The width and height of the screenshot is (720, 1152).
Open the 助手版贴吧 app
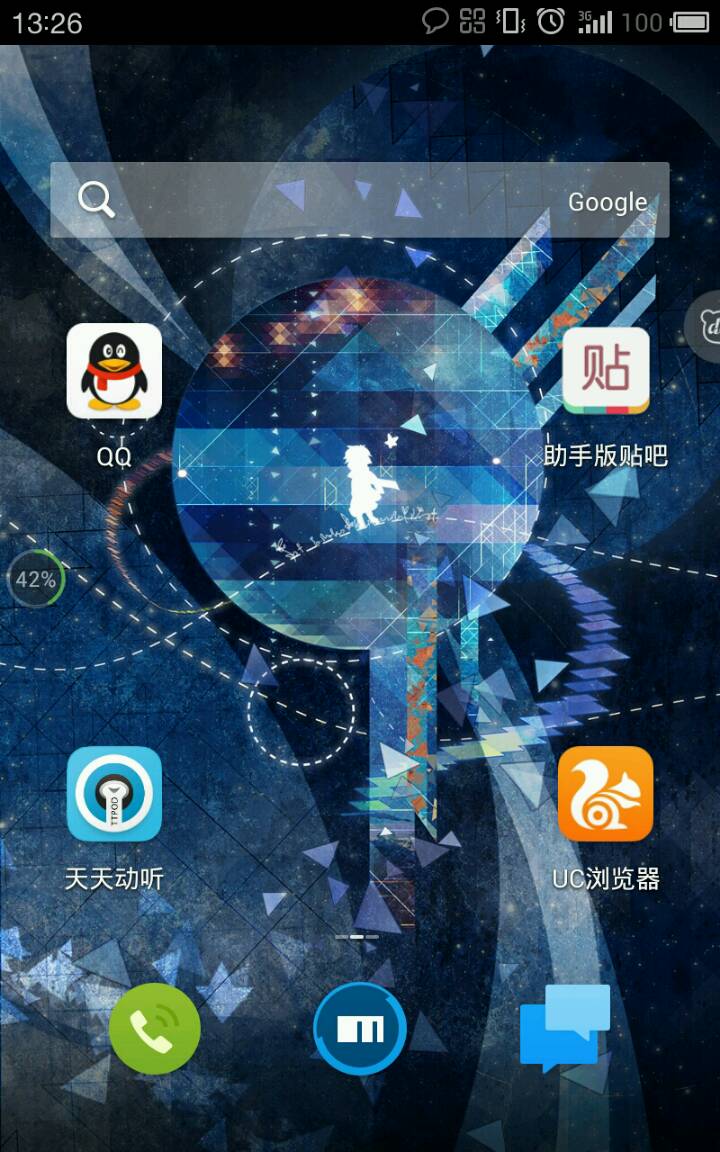(x=606, y=371)
